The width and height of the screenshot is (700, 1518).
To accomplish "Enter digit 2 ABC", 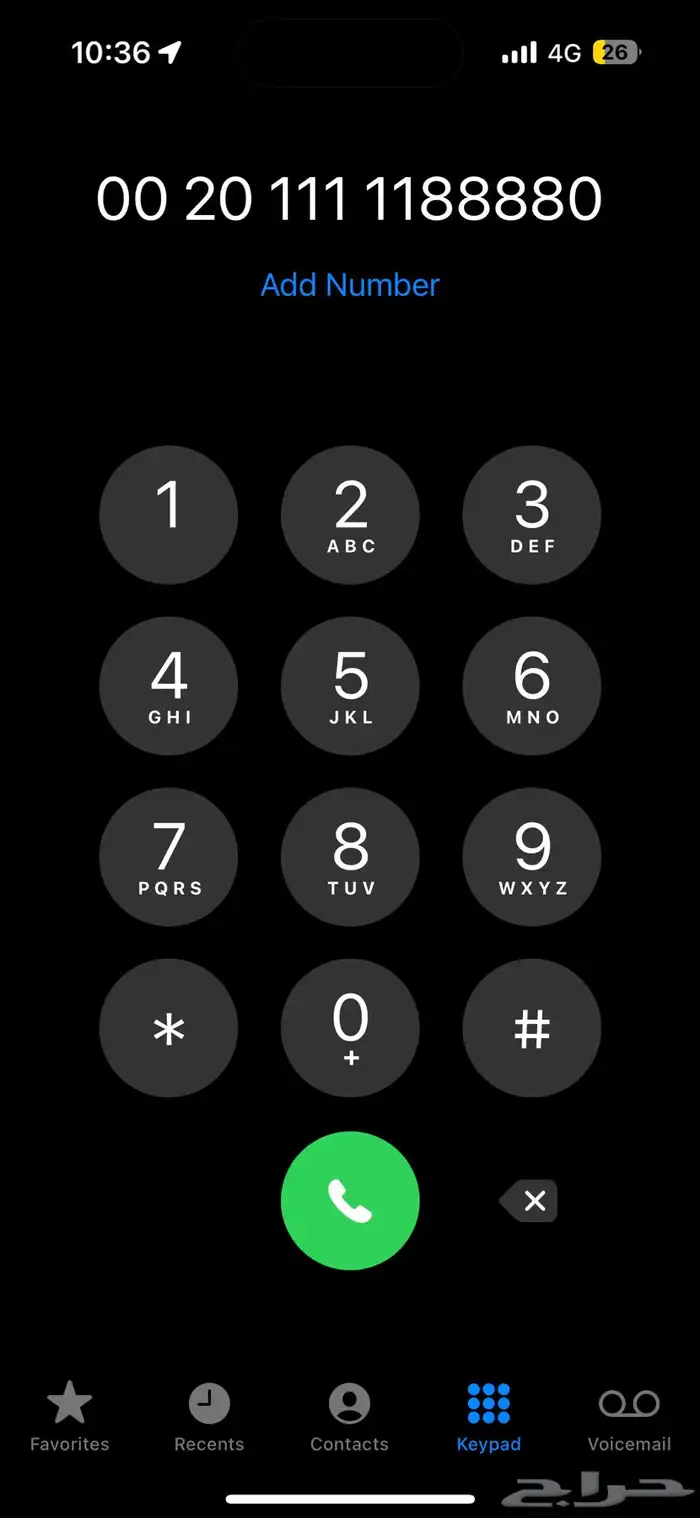I will tap(350, 515).
